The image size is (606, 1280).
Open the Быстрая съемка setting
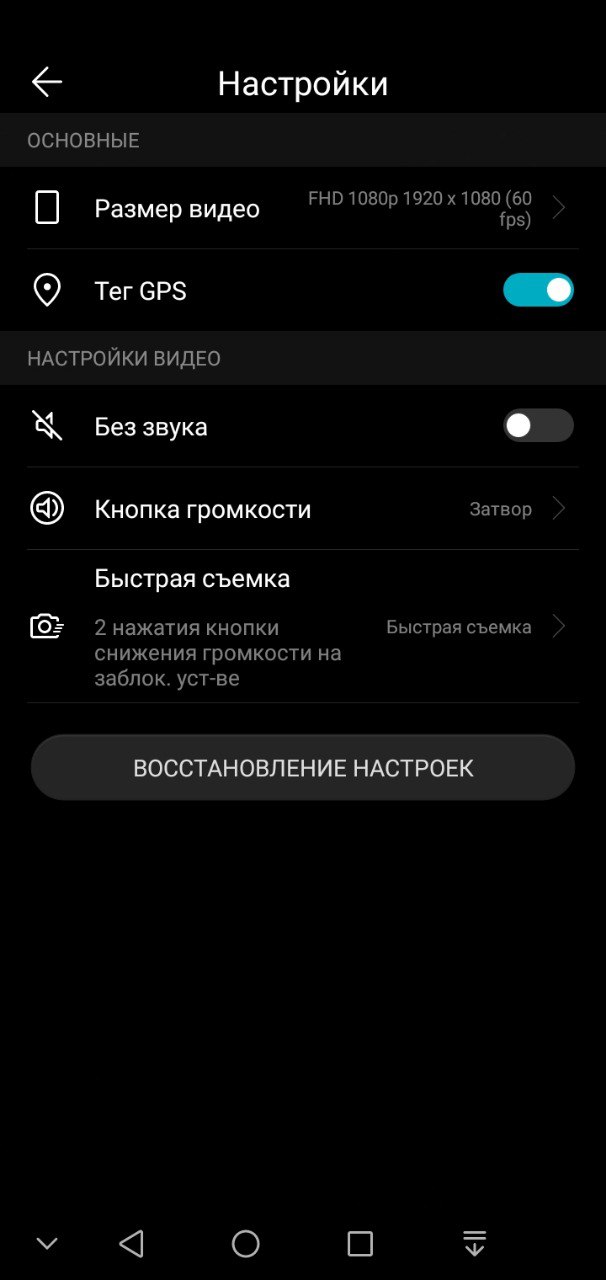click(x=303, y=627)
